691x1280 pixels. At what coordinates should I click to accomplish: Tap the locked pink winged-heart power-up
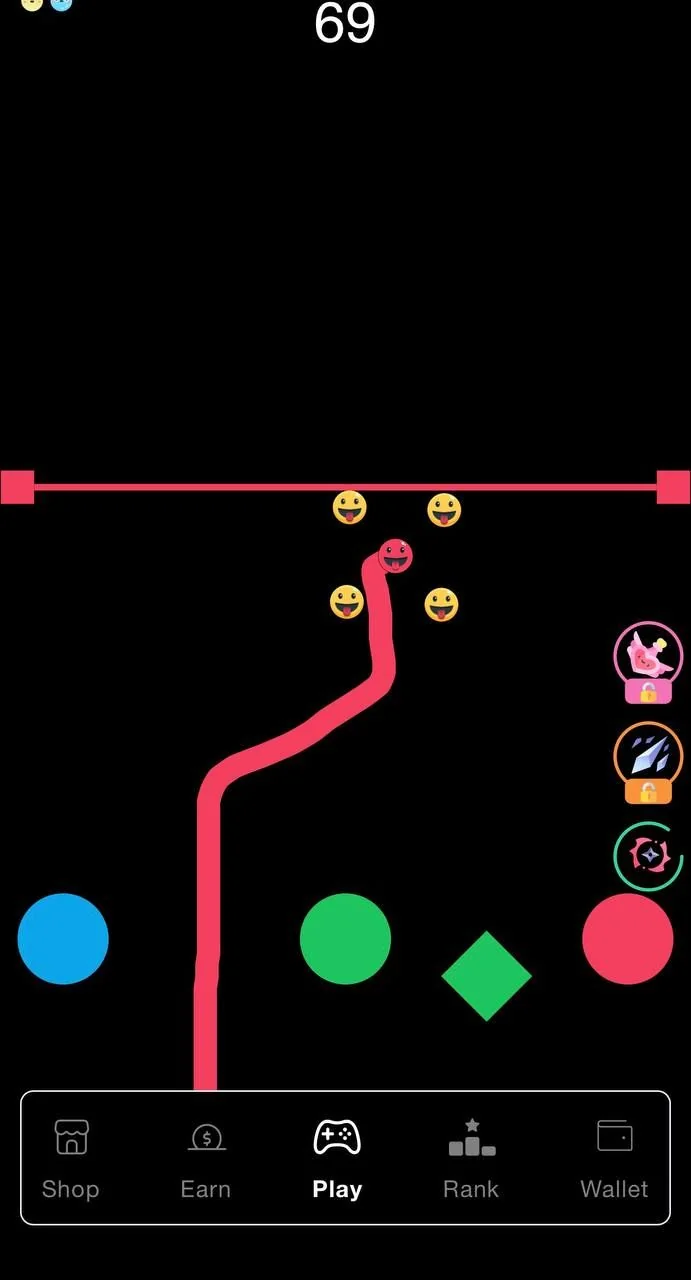[648, 662]
